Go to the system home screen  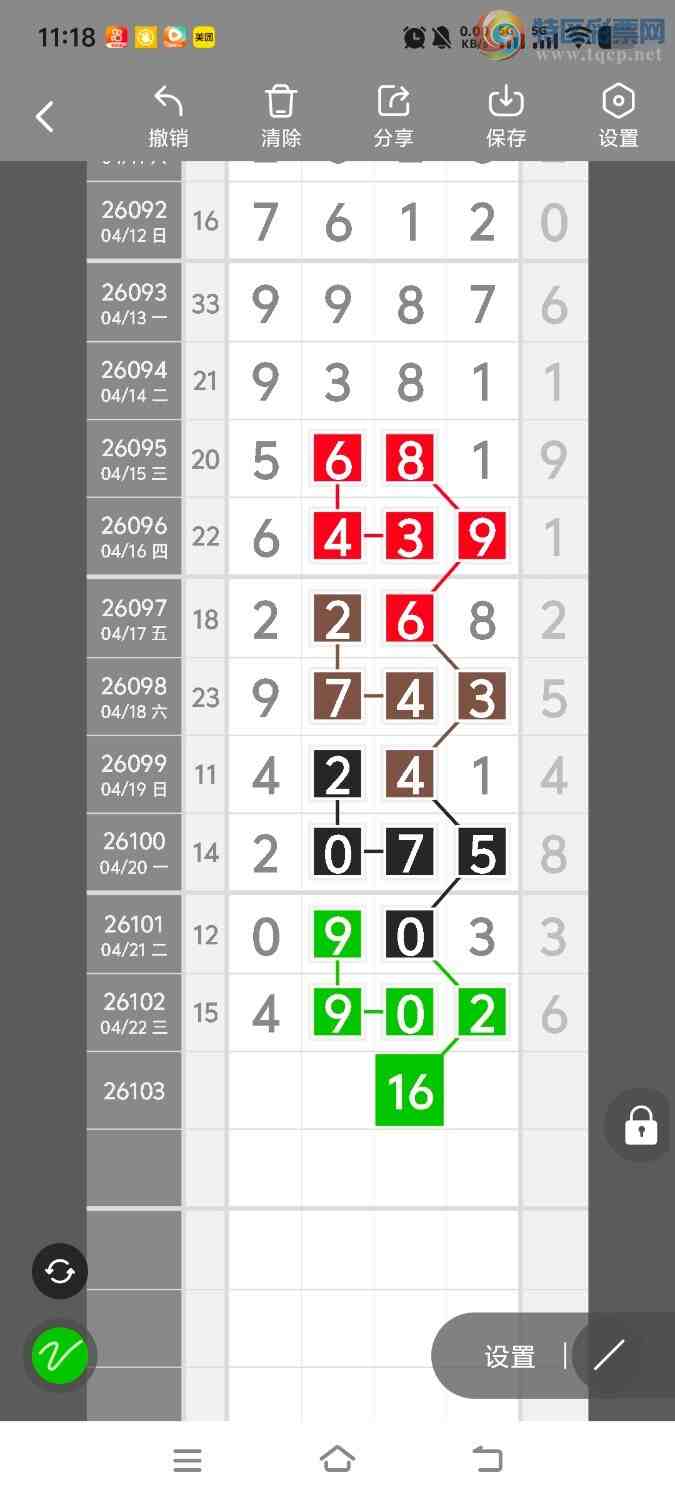coord(337,1460)
